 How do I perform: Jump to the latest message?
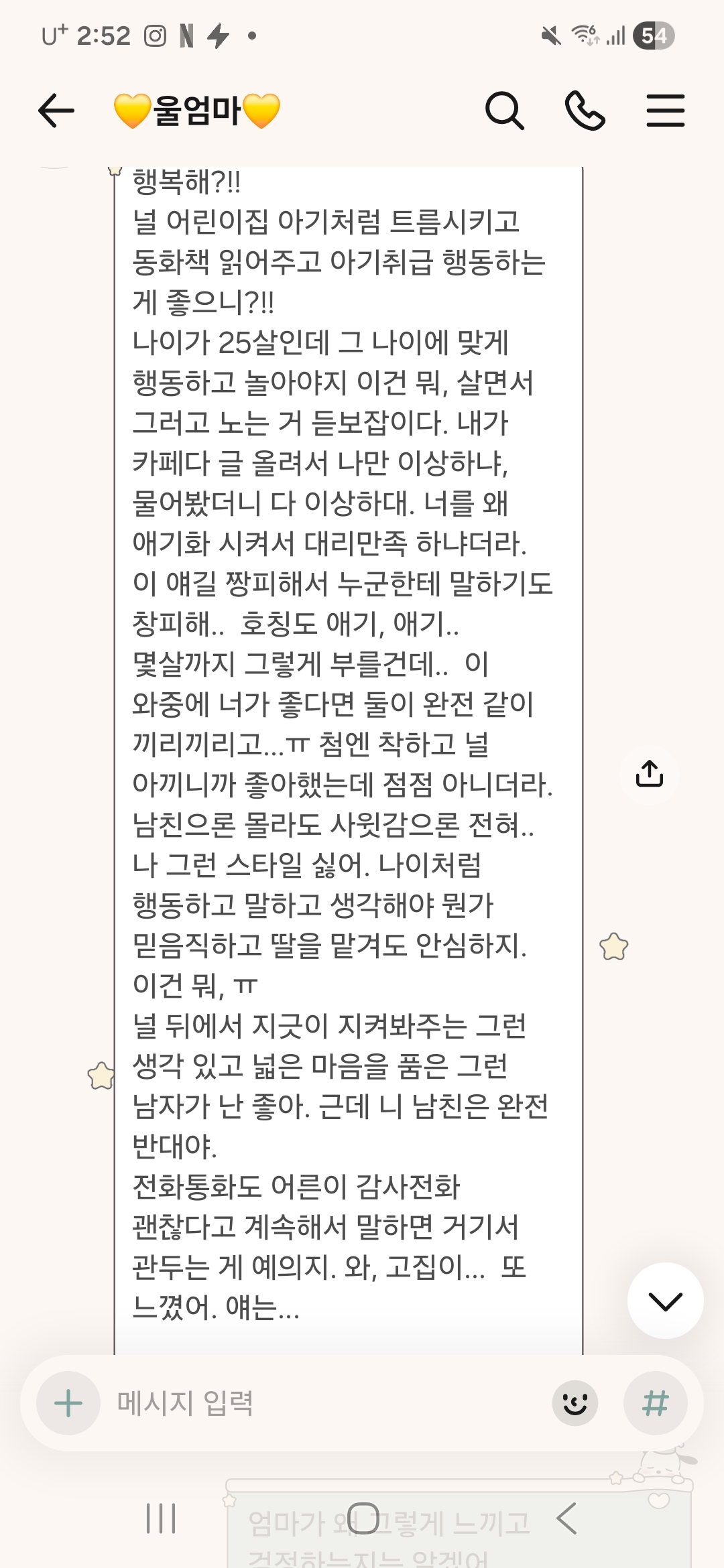665,1301
